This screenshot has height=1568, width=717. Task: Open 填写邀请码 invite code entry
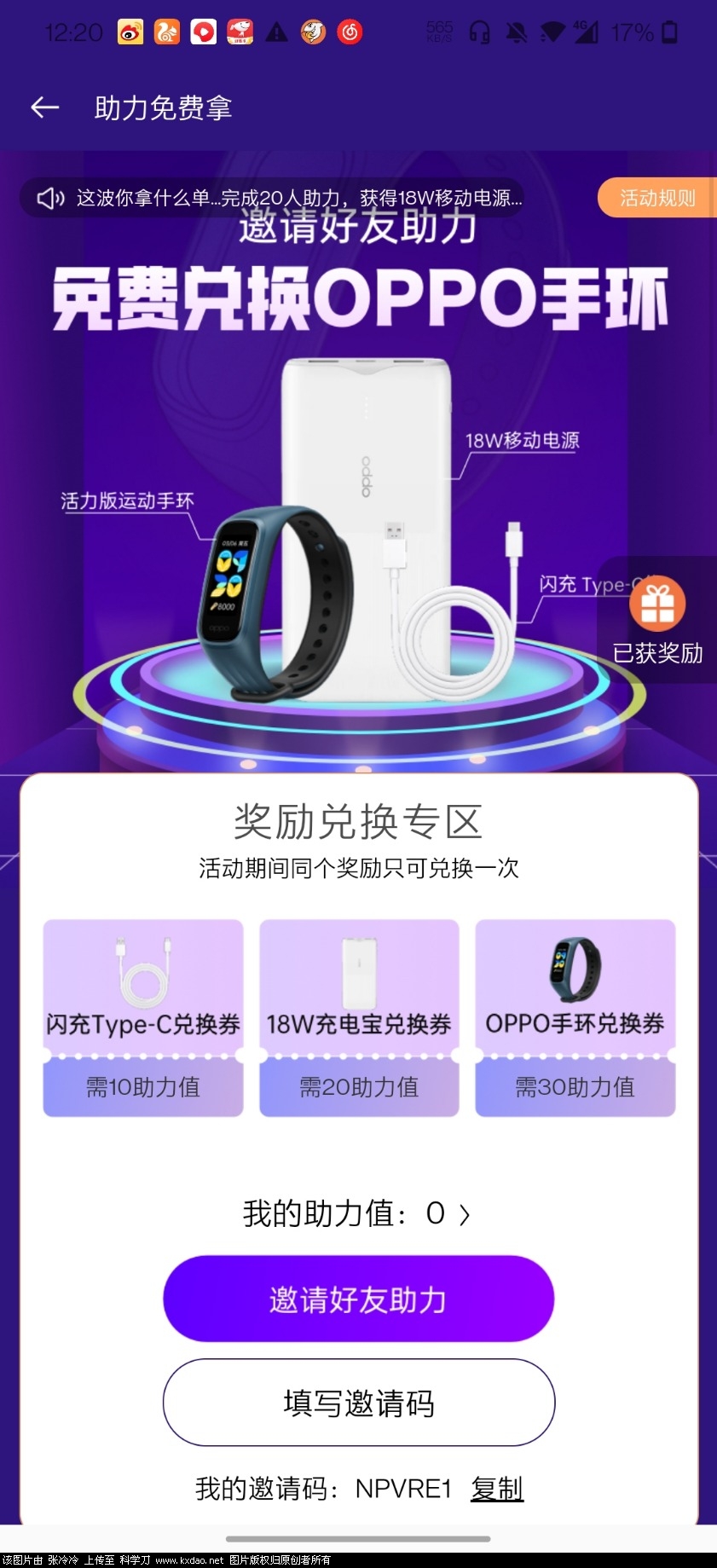pyautogui.click(x=358, y=1403)
